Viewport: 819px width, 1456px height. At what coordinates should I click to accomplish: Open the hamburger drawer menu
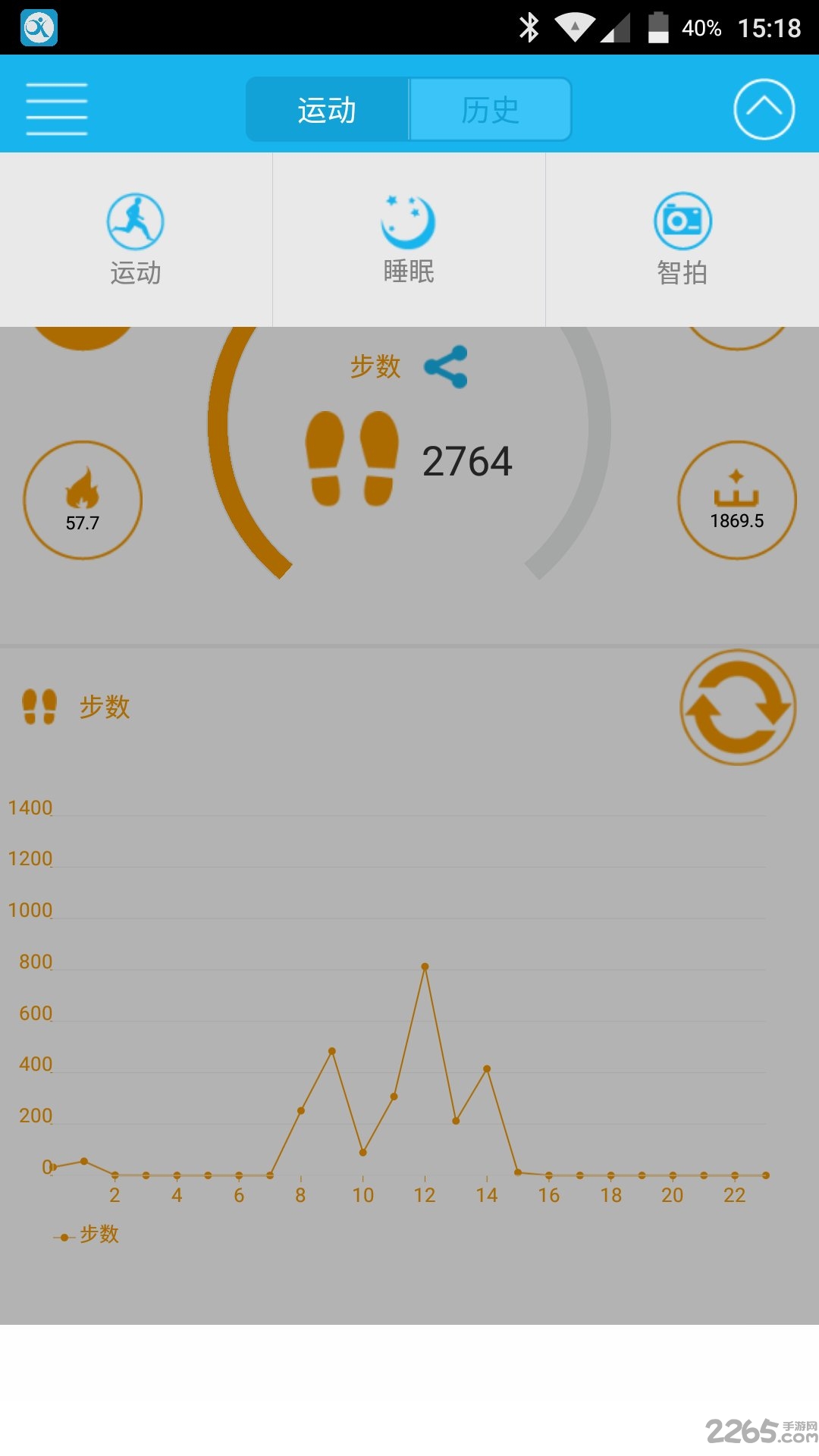coord(57,109)
